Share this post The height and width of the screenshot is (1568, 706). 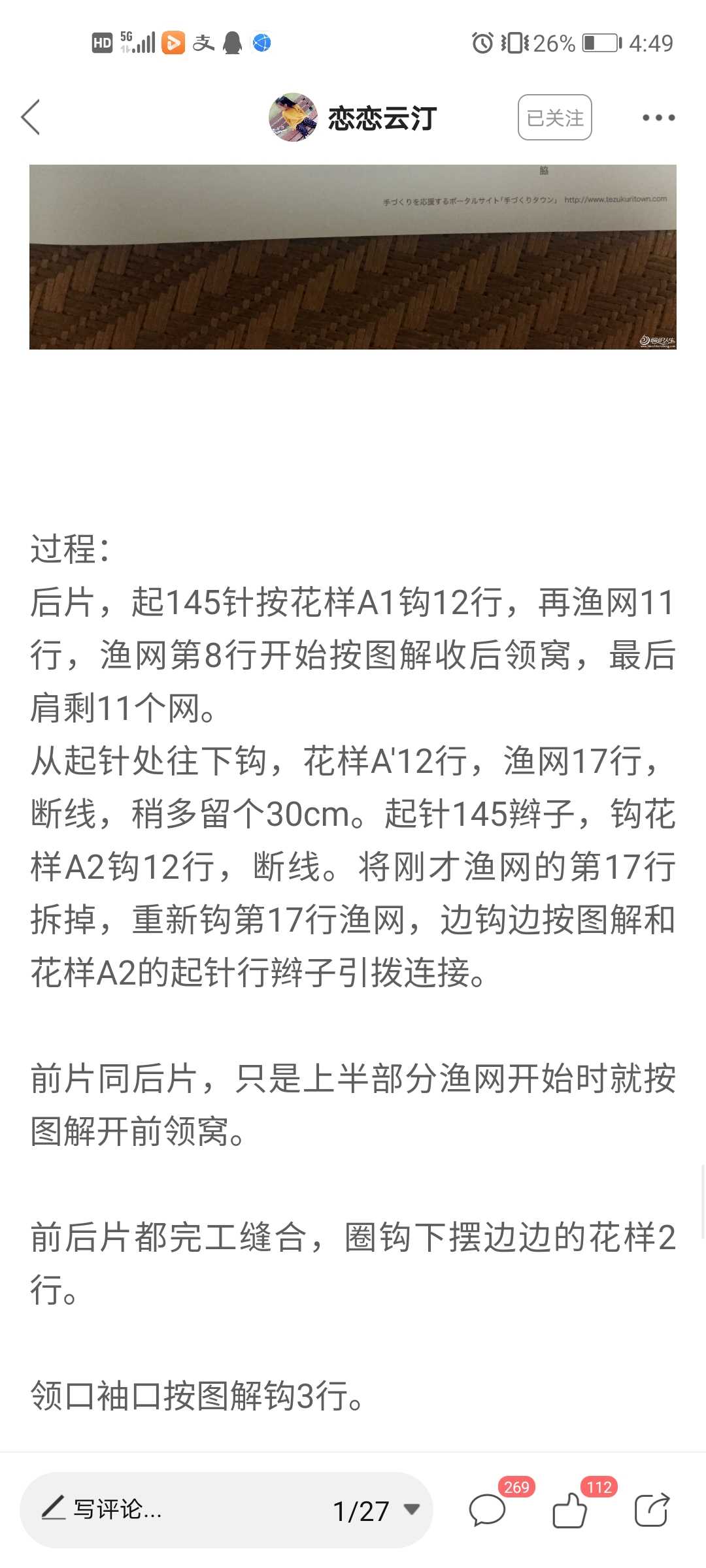[x=652, y=1510]
